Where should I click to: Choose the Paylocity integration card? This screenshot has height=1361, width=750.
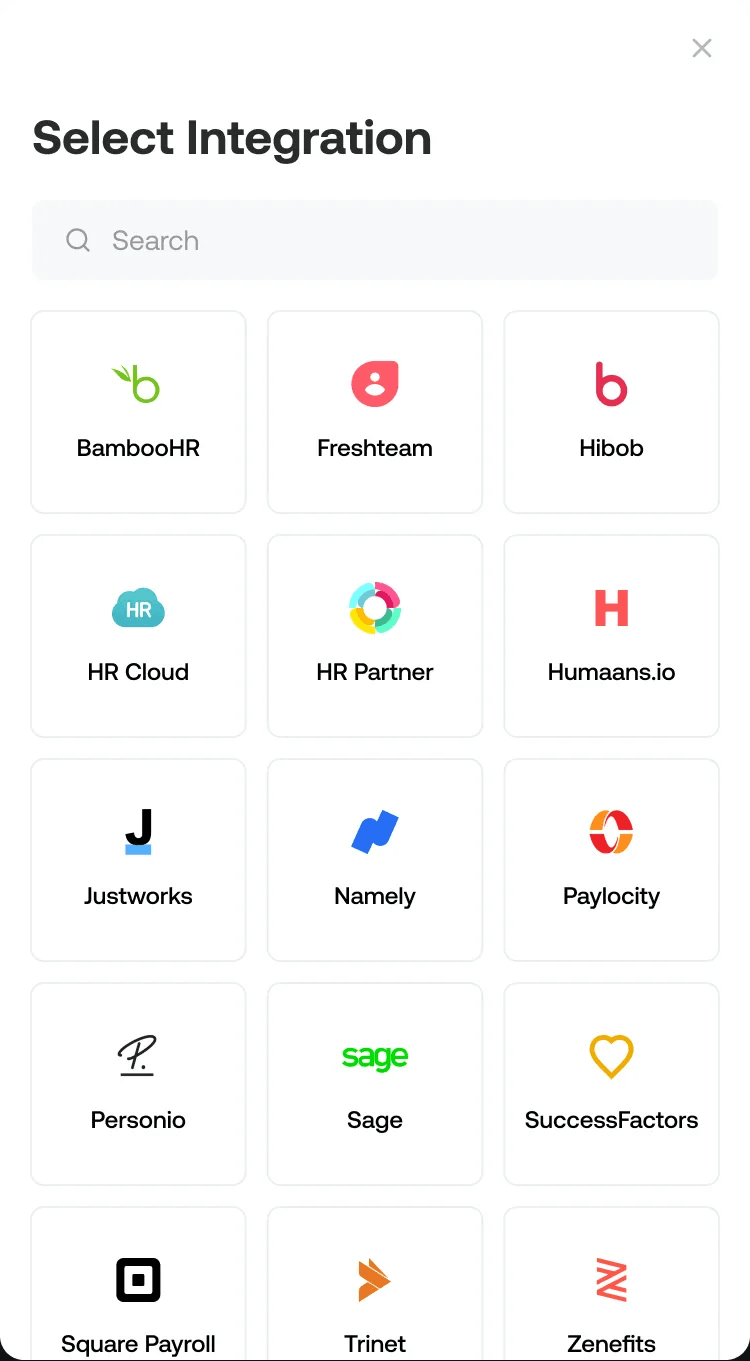click(x=611, y=860)
